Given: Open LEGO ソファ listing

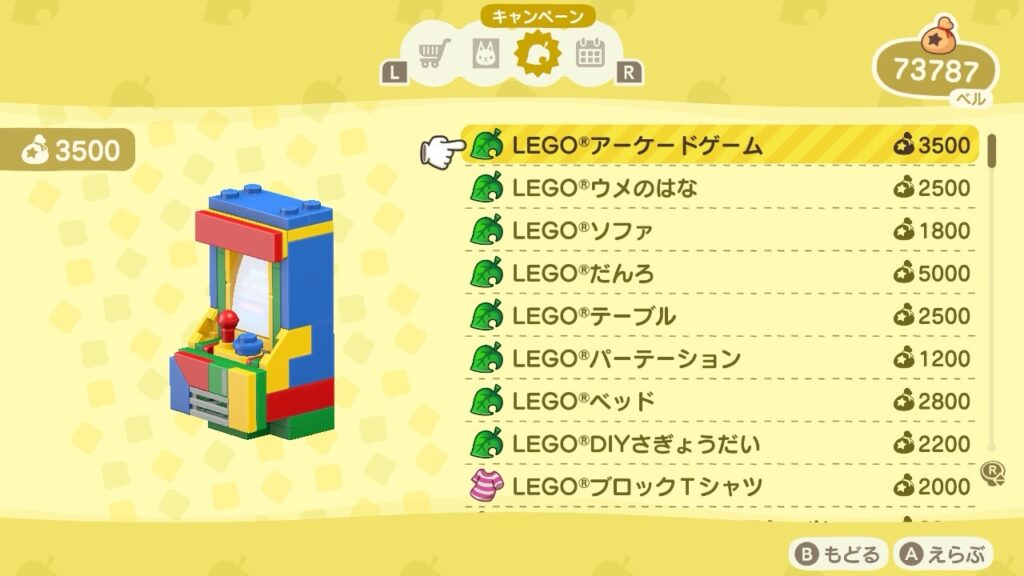Looking at the screenshot, I should [722, 231].
